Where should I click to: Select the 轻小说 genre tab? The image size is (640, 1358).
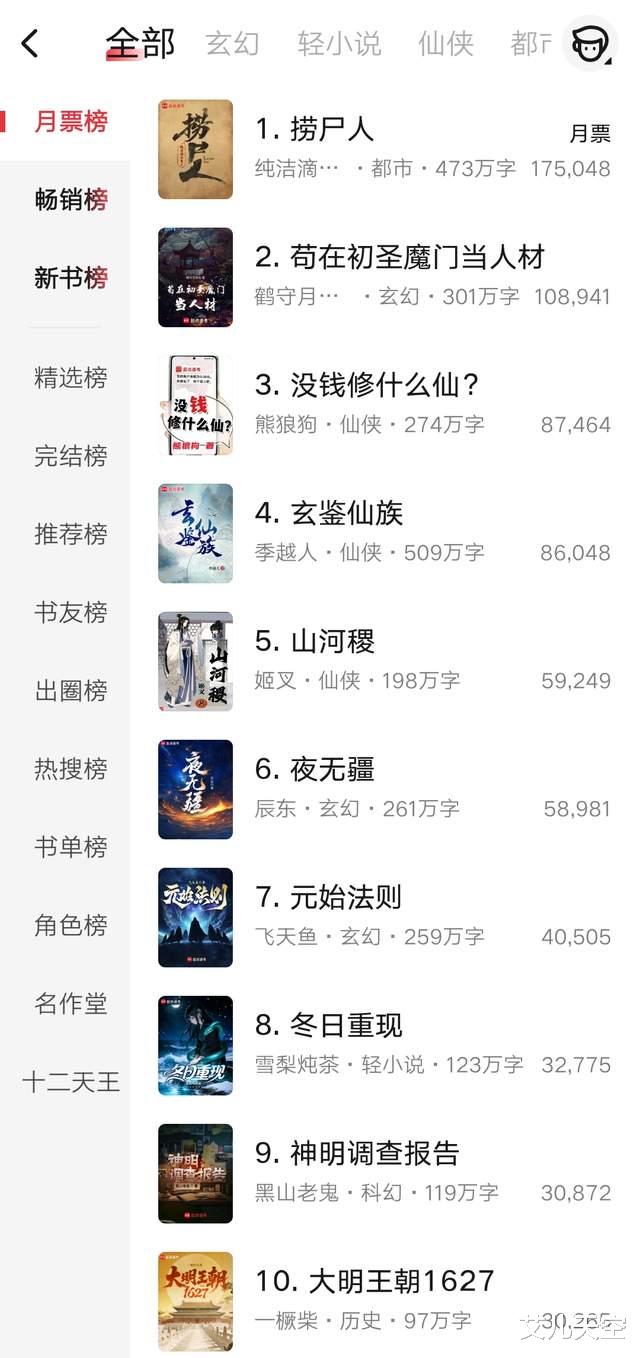pyautogui.click(x=339, y=44)
